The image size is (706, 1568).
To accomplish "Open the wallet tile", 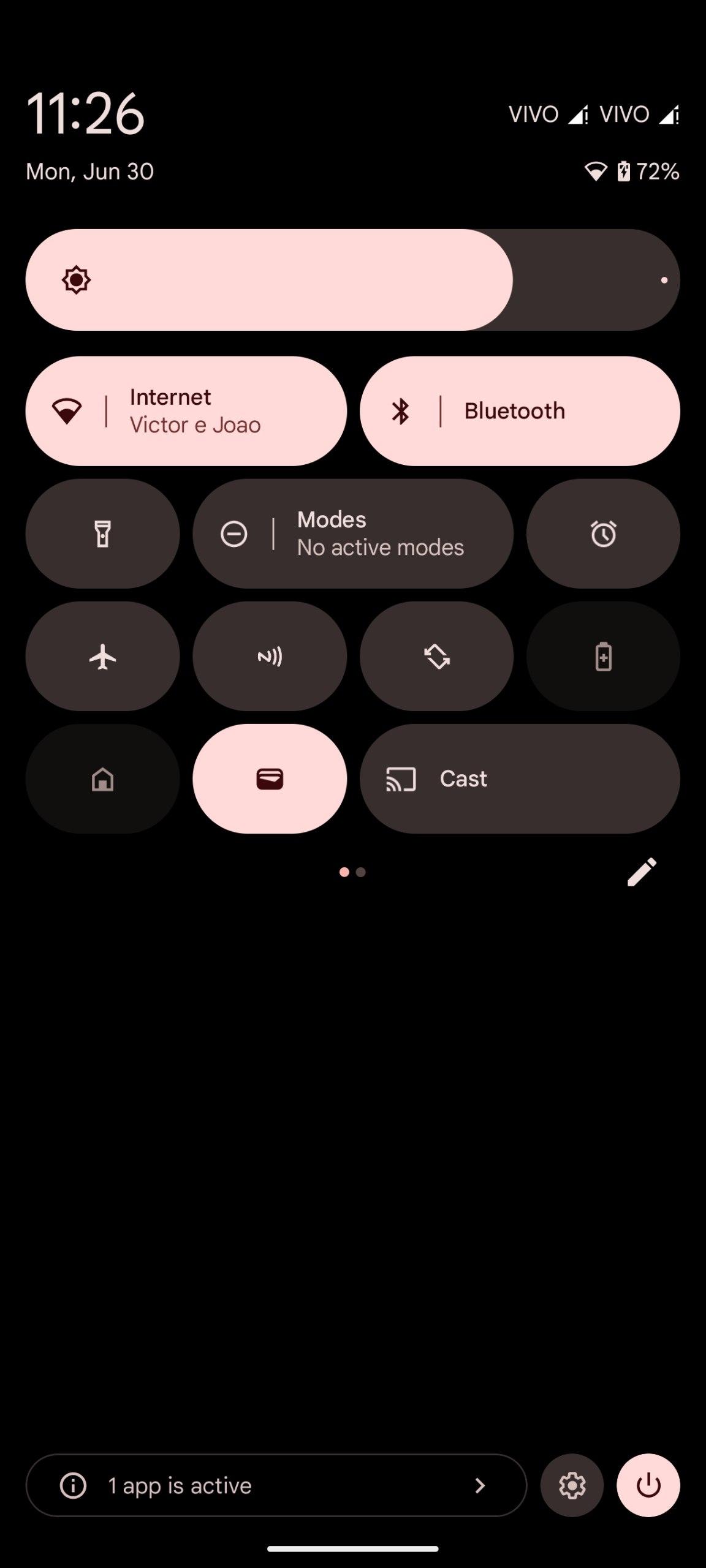I will [x=270, y=778].
